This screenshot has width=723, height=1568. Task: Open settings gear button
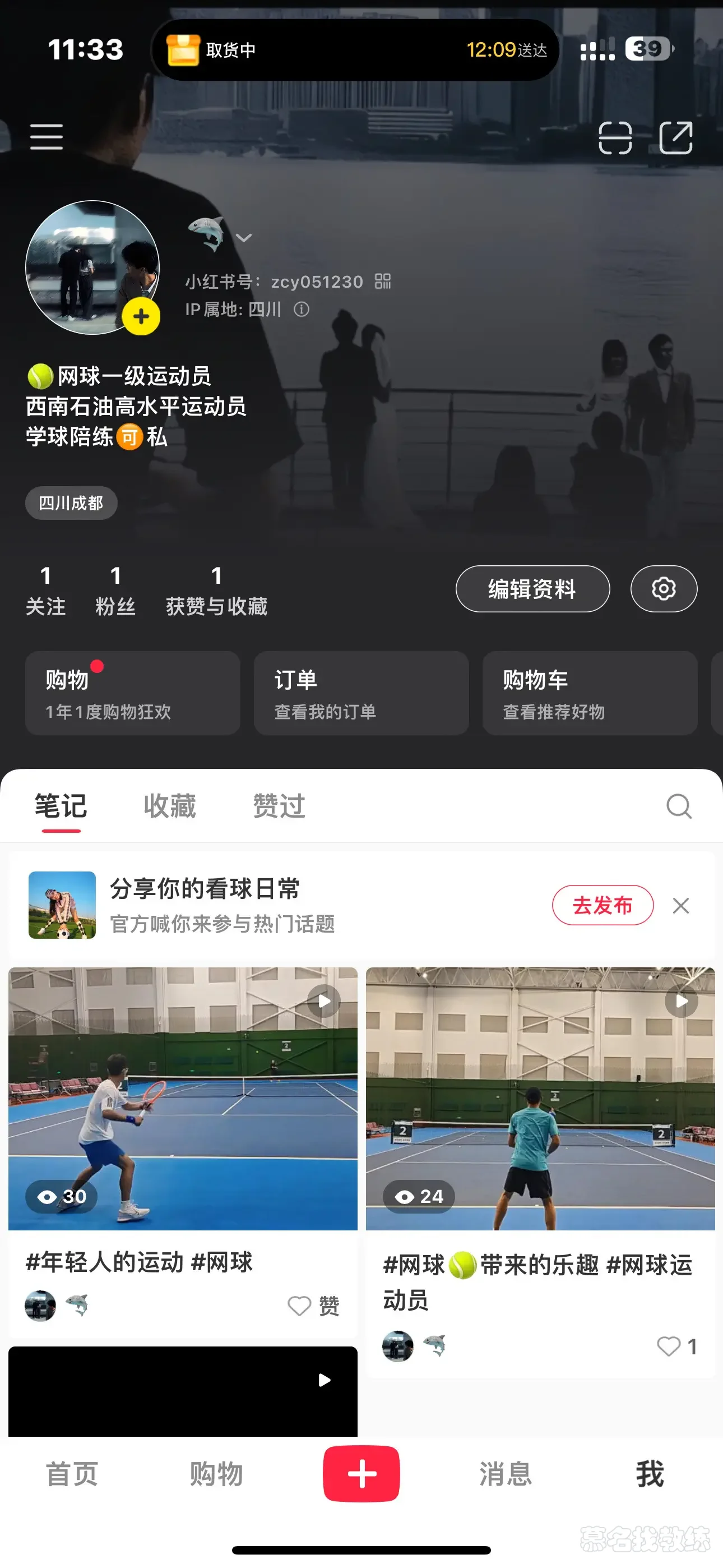pos(664,589)
